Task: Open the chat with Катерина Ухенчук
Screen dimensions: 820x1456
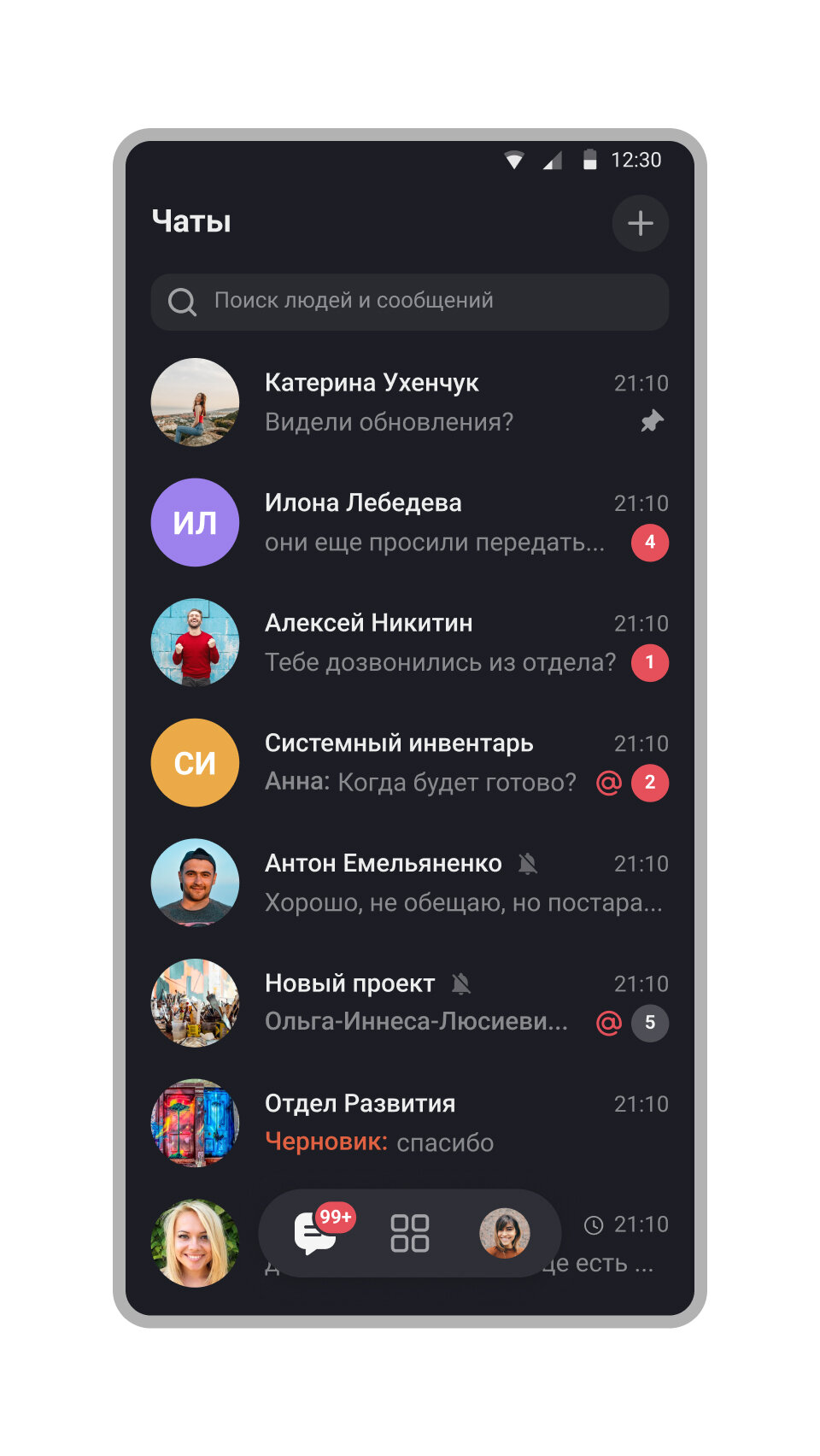Action: (410, 402)
